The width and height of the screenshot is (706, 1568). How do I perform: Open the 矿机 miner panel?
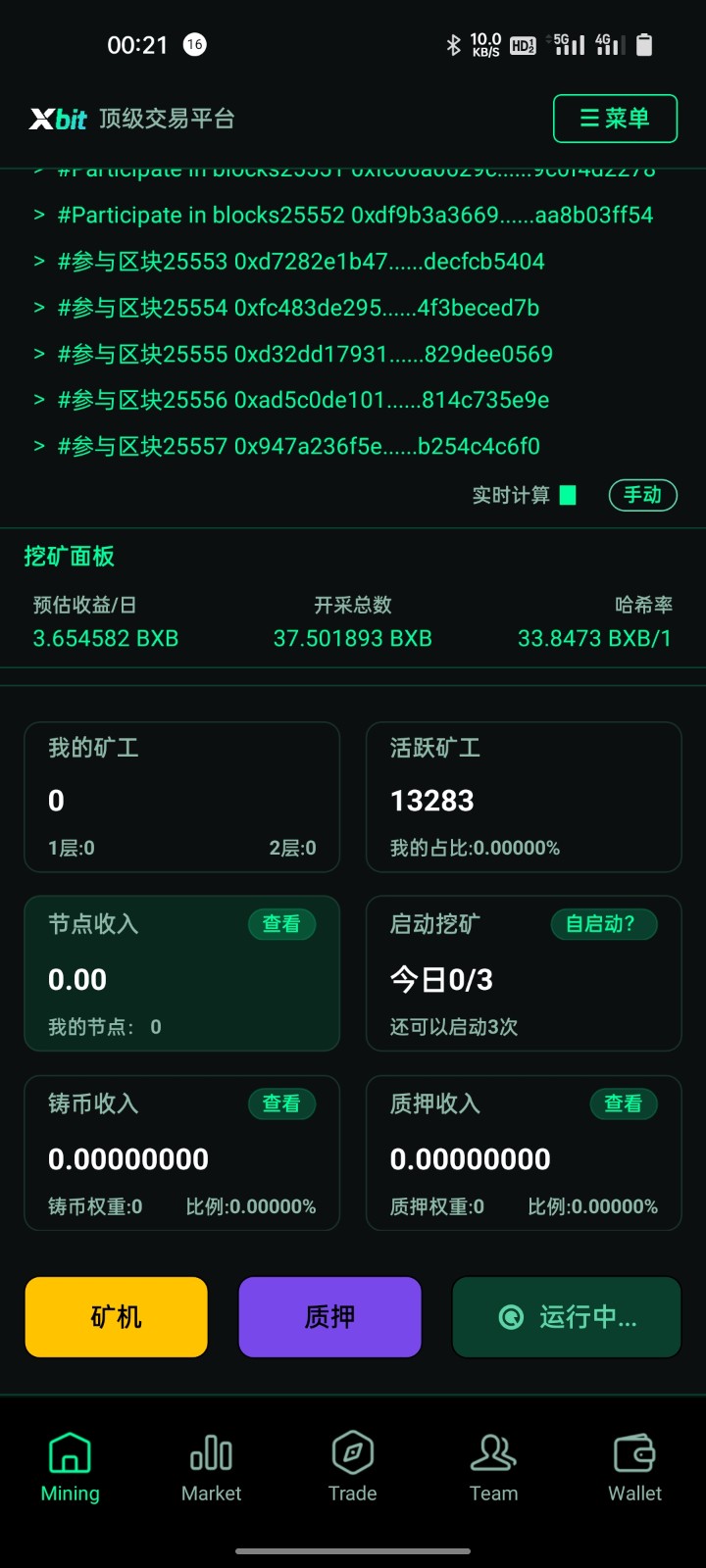click(x=116, y=1317)
